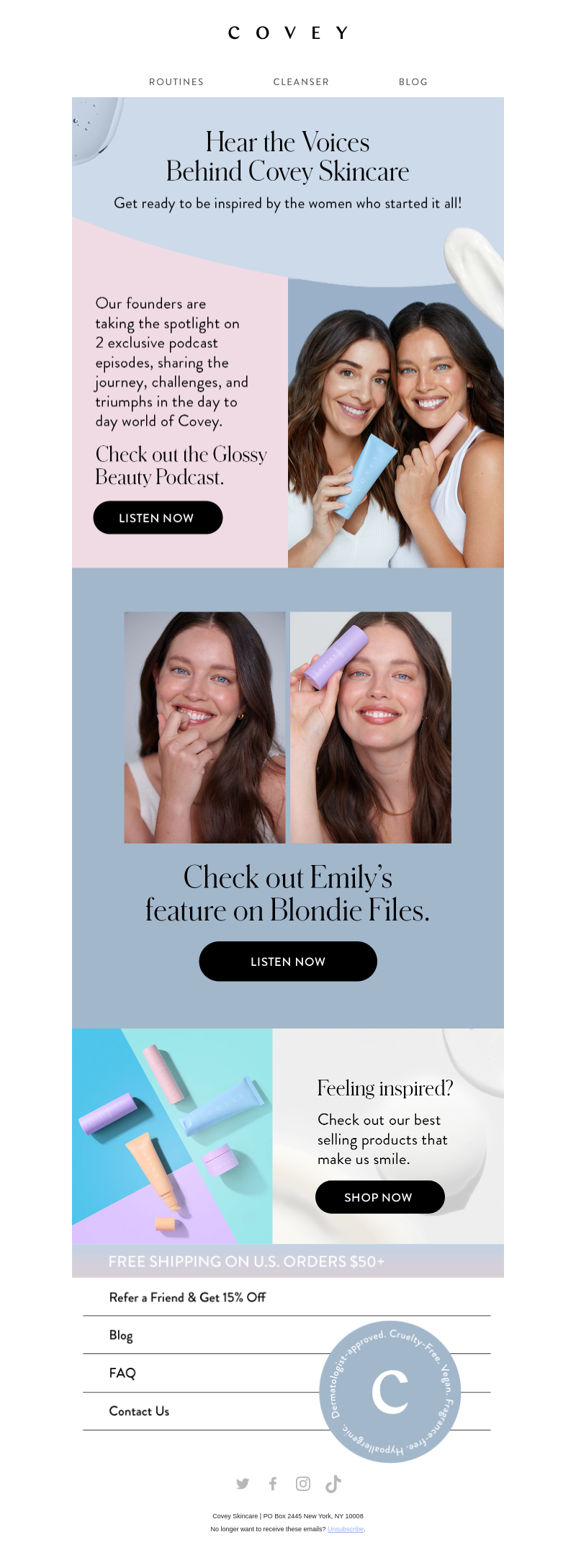Screen dimensions: 576x1568
Task: Open the CLEANSER navigation link
Action: [301, 82]
